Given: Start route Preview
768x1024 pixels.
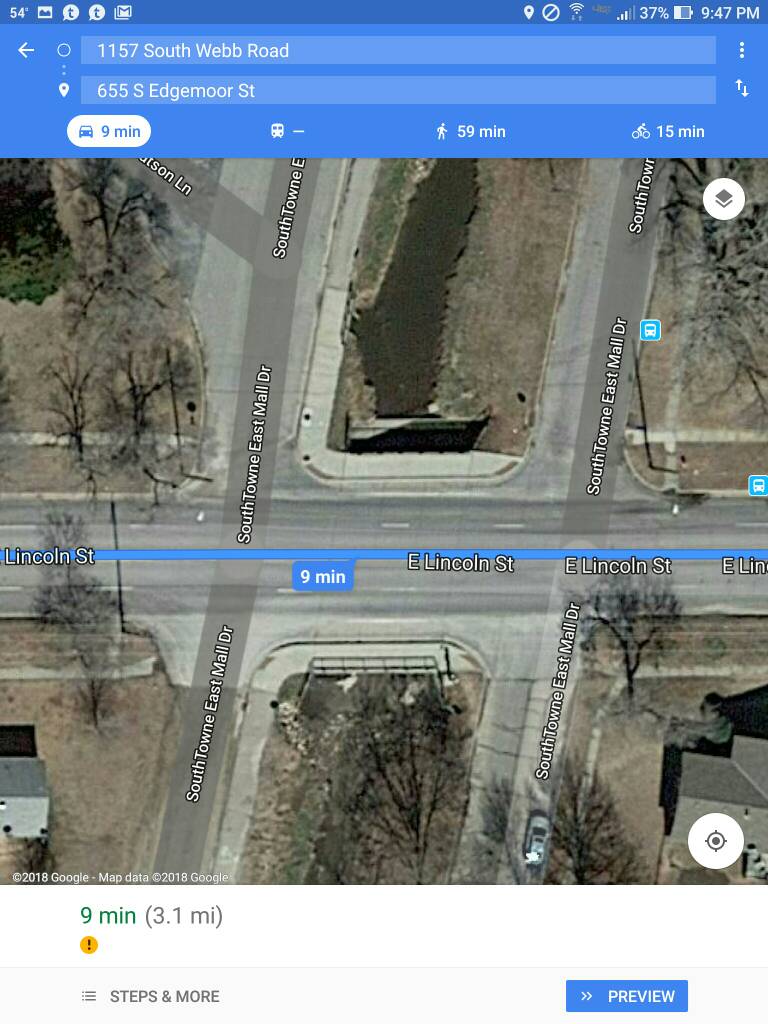Looking at the screenshot, I should click(x=627, y=996).
